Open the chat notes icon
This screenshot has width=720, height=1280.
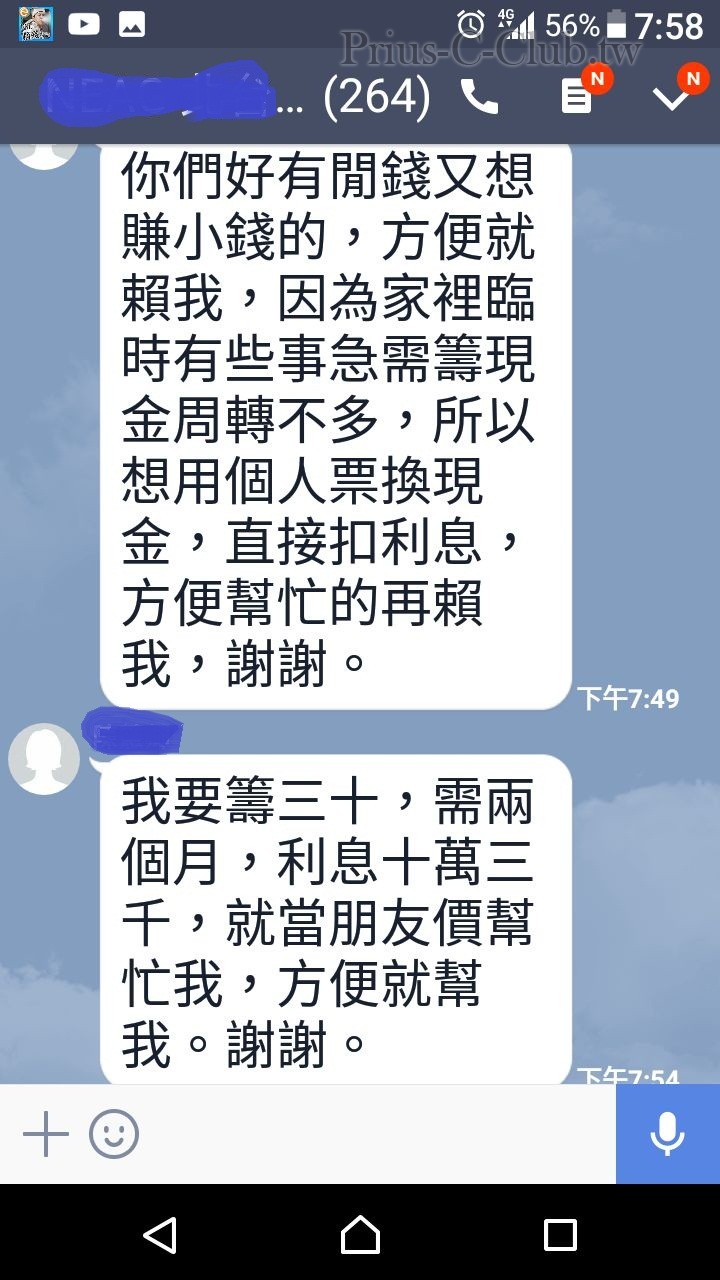(x=576, y=97)
